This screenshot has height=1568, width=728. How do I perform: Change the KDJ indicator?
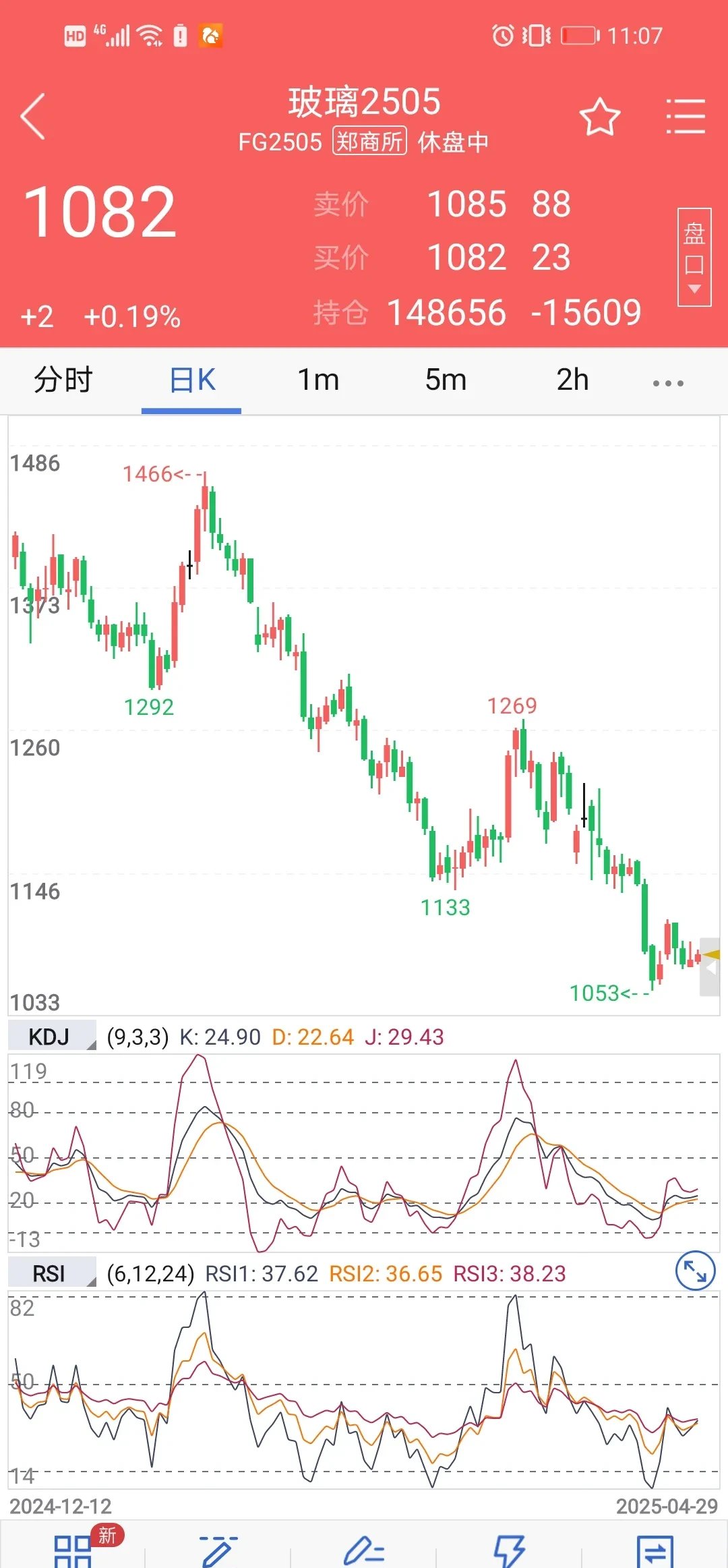click(x=53, y=1037)
